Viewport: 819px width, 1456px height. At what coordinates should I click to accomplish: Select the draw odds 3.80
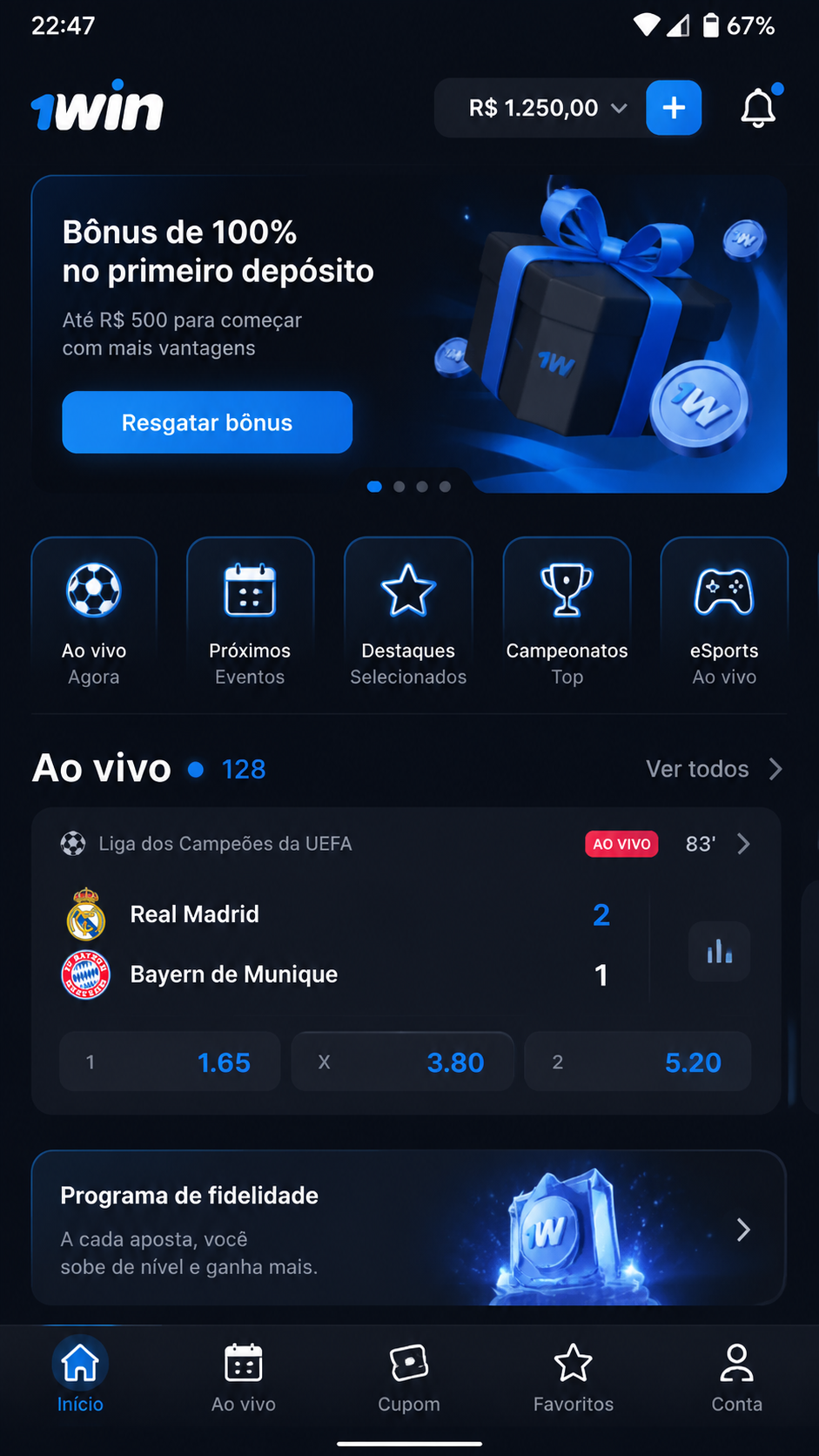(x=402, y=1062)
